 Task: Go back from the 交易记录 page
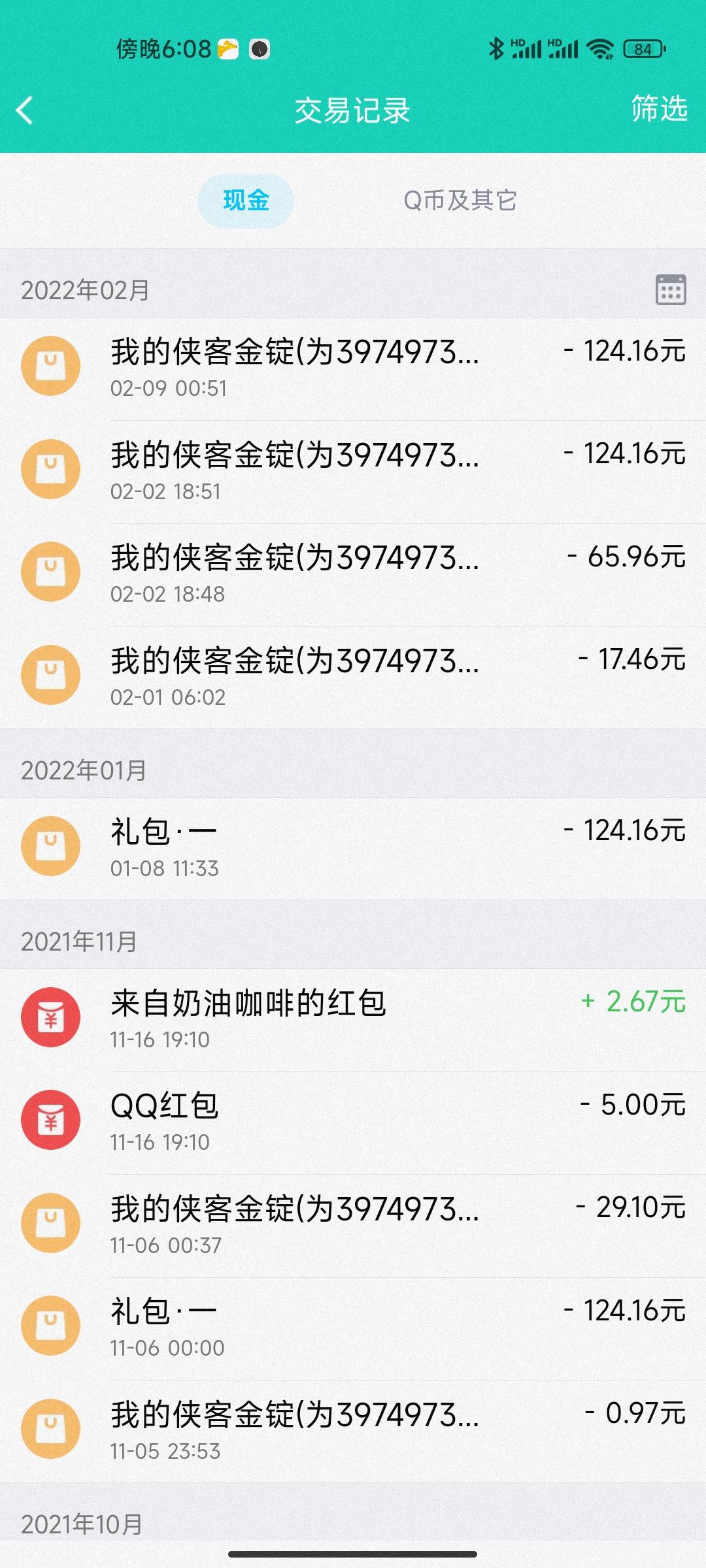click(25, 110)
